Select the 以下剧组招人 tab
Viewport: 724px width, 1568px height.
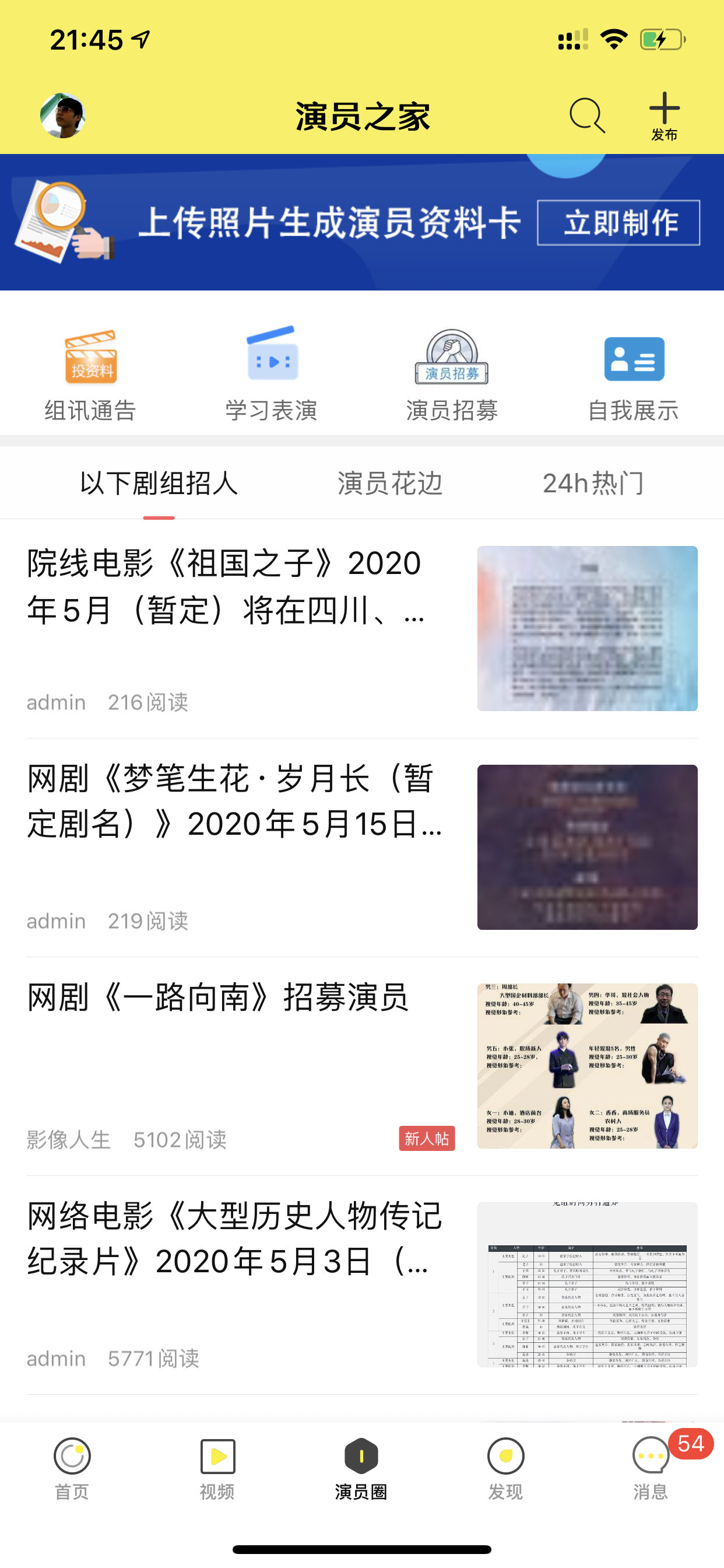pyautogui.click(x=159, y=484)
